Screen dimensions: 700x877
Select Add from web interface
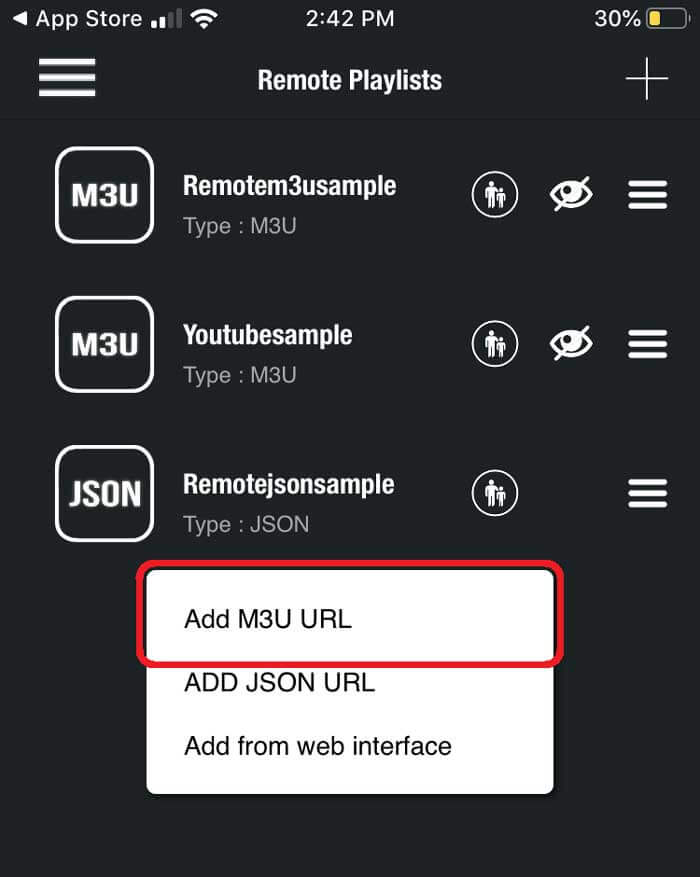pos(318,746)
